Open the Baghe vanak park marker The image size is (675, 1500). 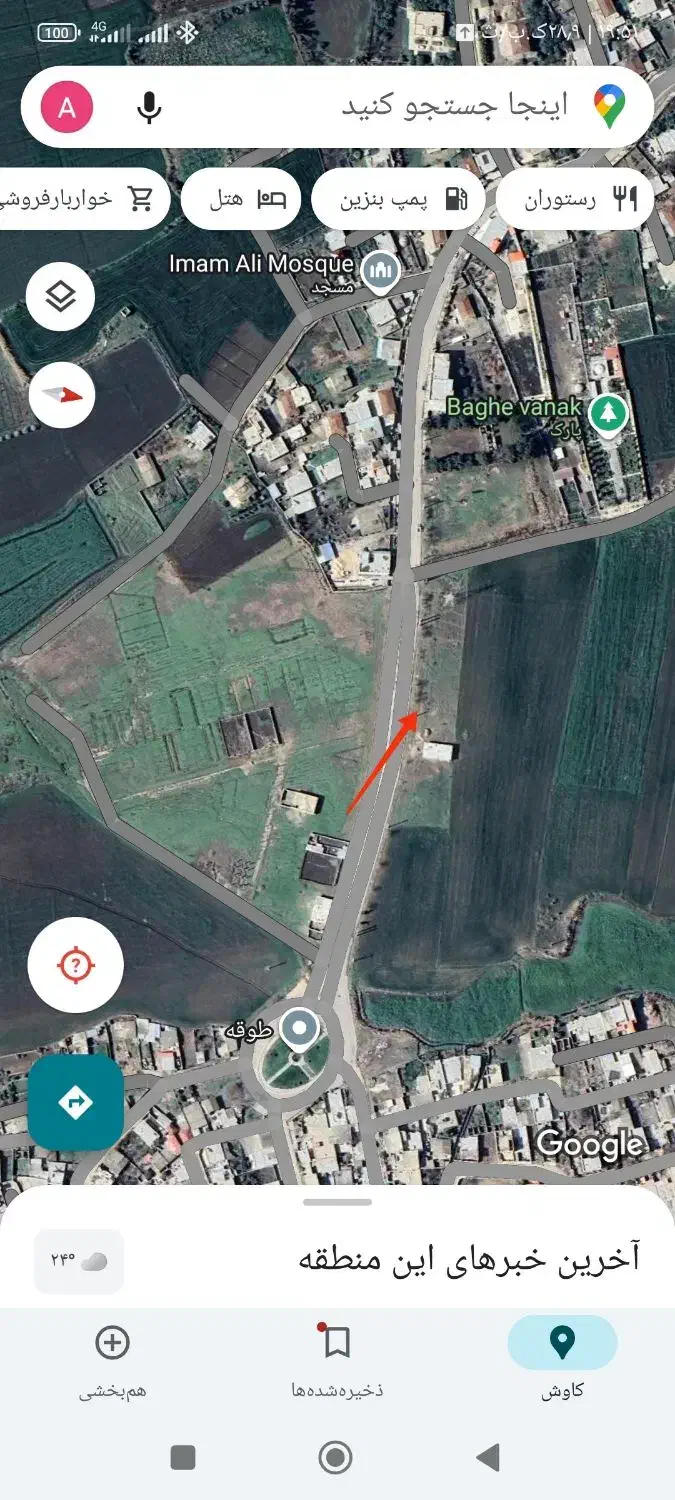(x=607, y=412)
